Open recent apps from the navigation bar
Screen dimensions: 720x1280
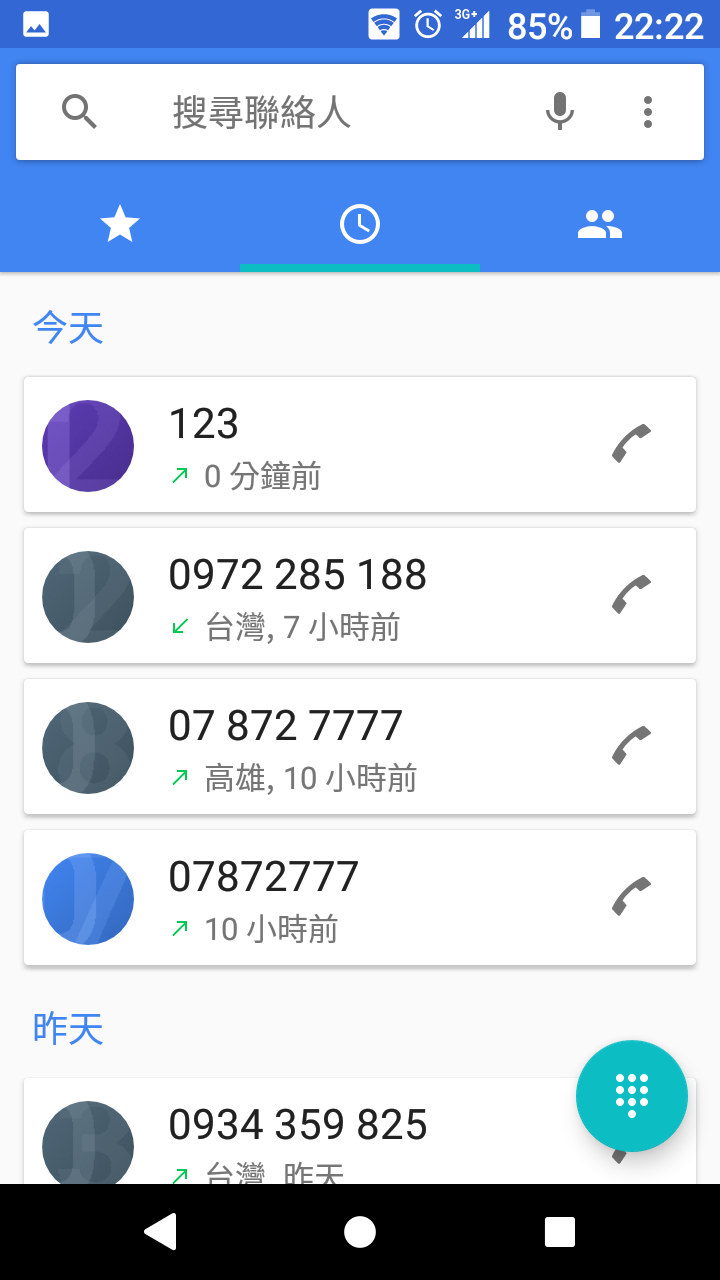pyautogui.click(x=560, y=1232)
